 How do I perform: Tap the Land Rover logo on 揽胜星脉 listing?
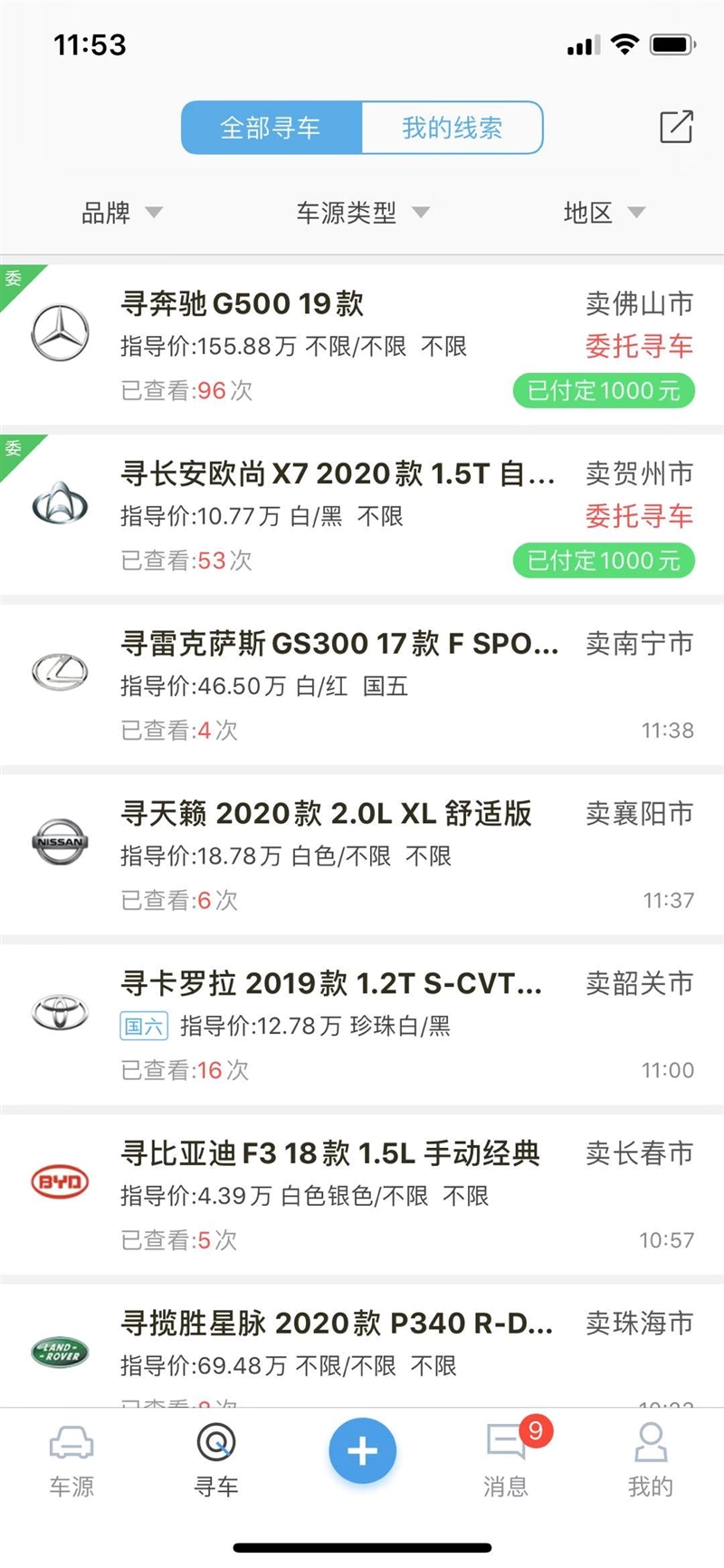(x=58, y=1351)
